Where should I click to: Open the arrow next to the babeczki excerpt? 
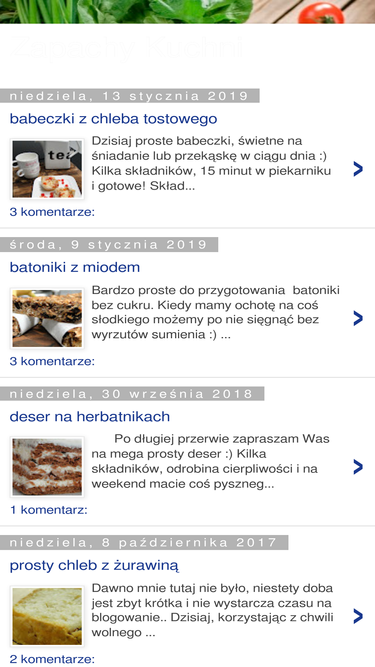coord(358,169)
